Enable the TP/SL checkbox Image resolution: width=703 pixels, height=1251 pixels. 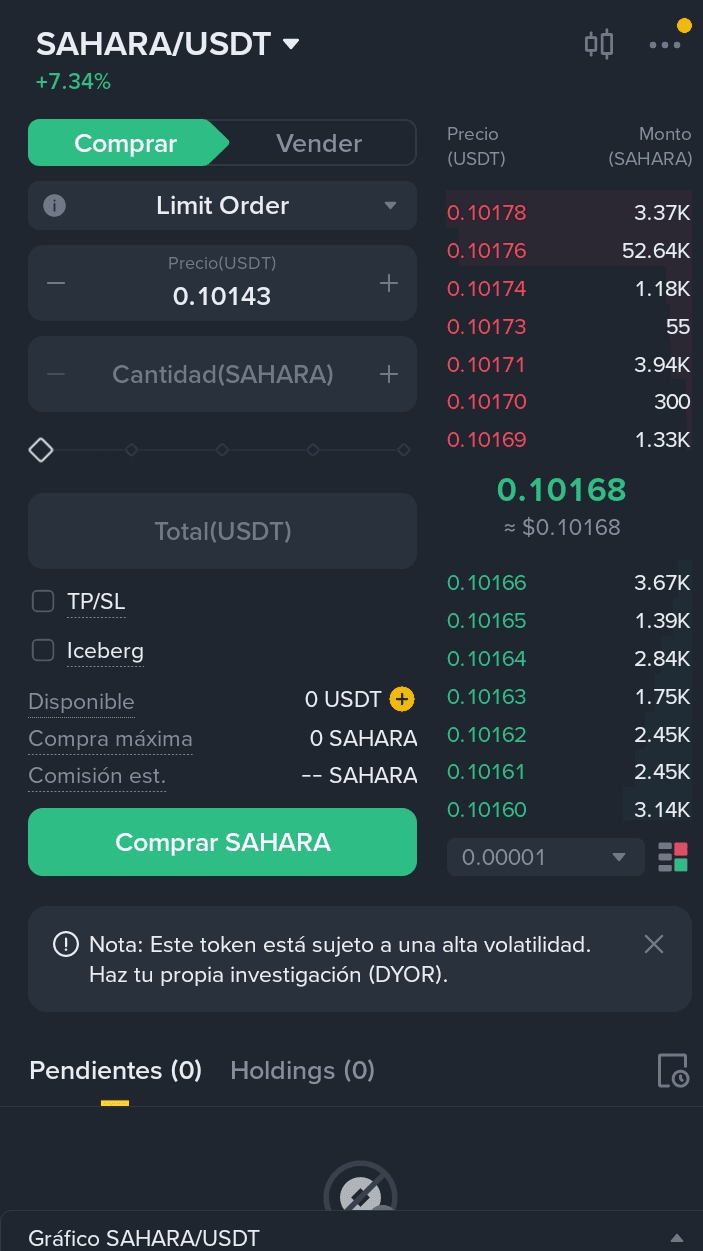tap(43, 601)
